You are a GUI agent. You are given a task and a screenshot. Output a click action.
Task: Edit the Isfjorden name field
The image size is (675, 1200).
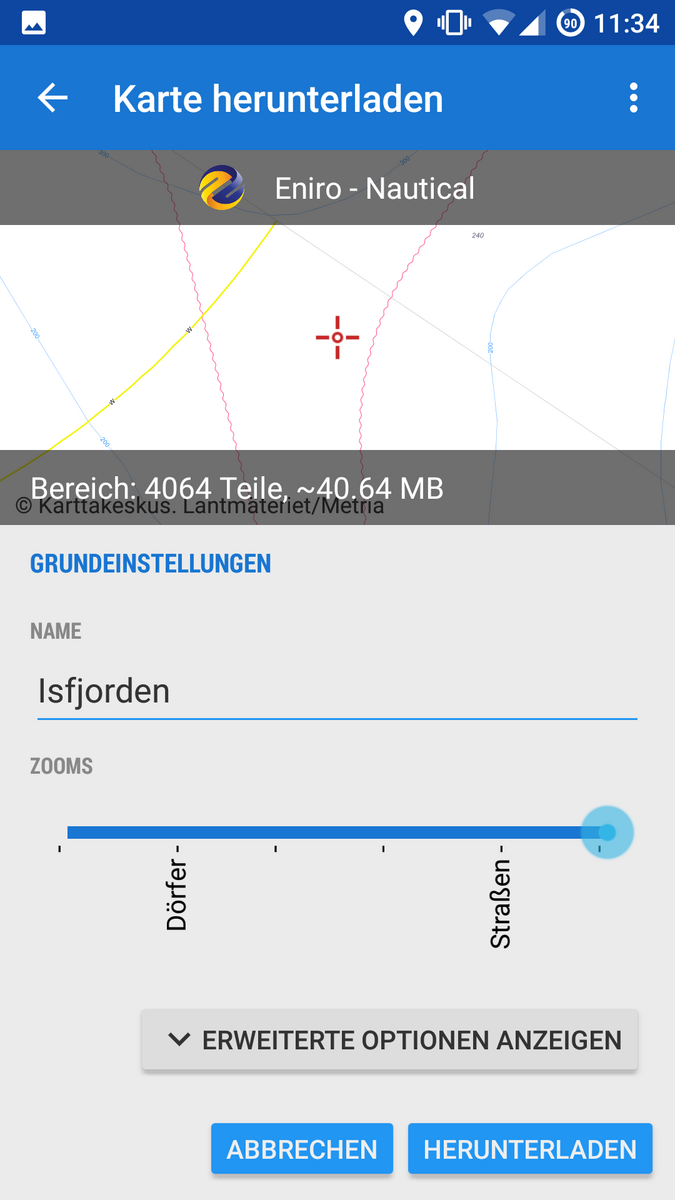click(337, 691)
